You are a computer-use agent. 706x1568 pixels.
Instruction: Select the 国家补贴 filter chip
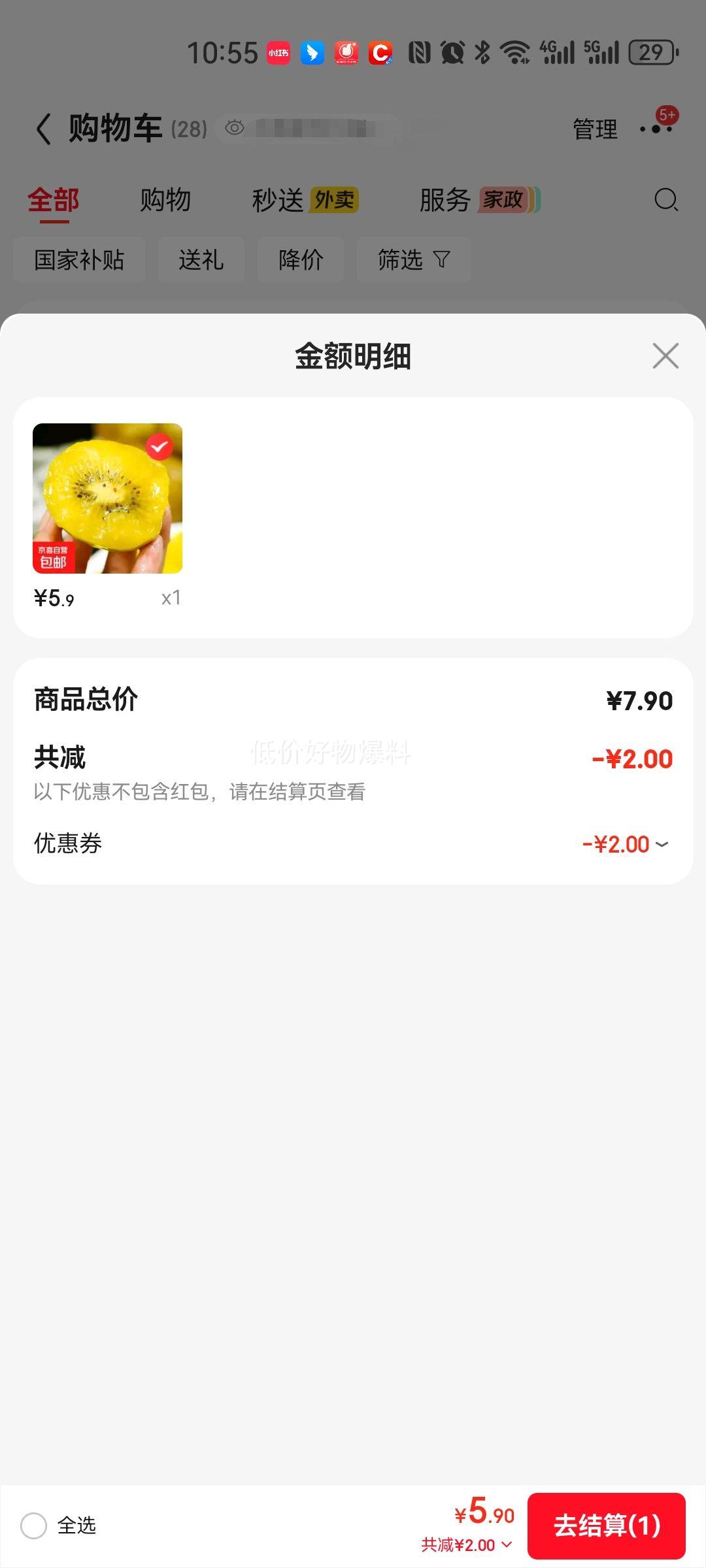[x=78, y=259]
